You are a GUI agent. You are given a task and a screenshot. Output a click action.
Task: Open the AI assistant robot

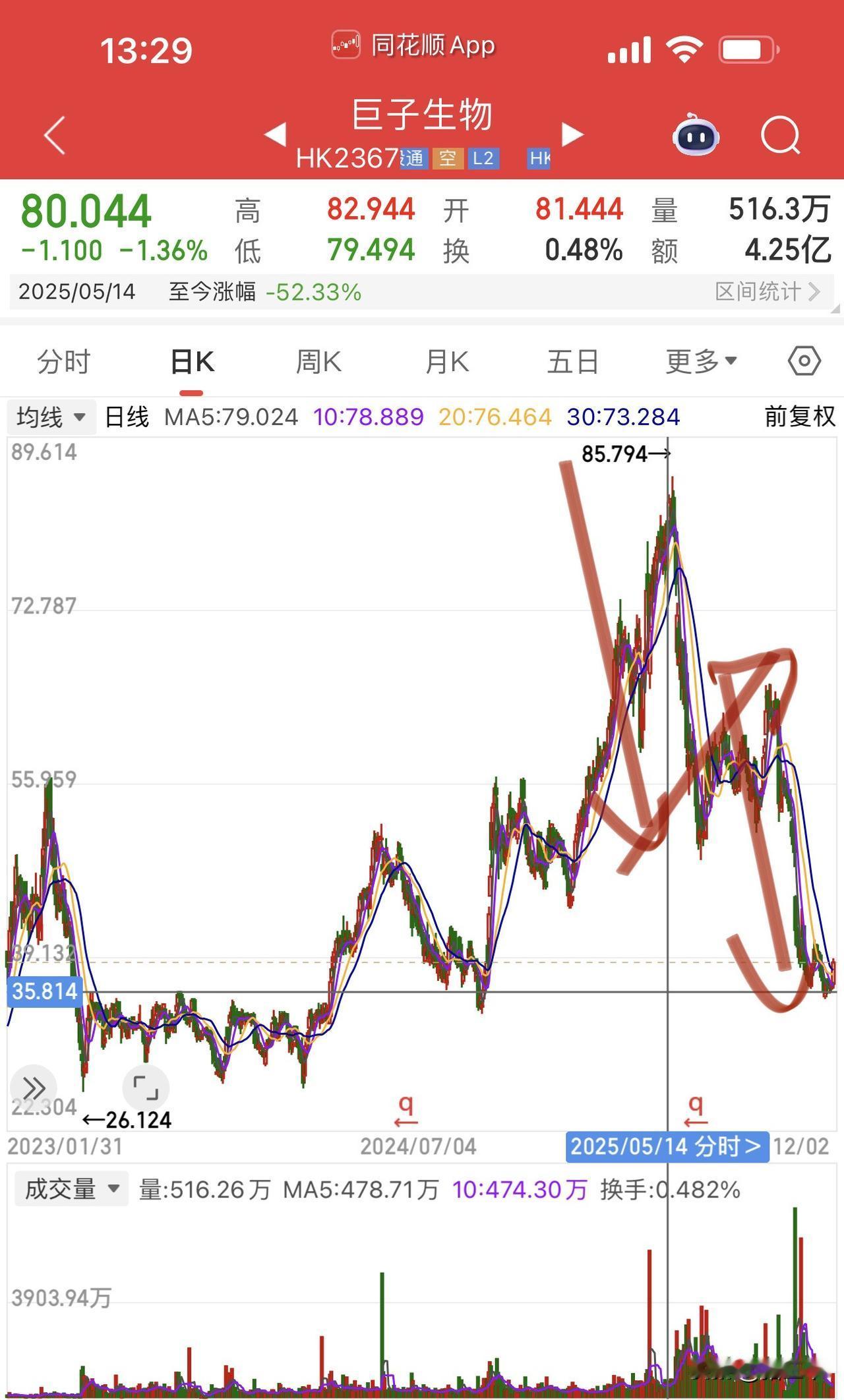coord(696,134)
